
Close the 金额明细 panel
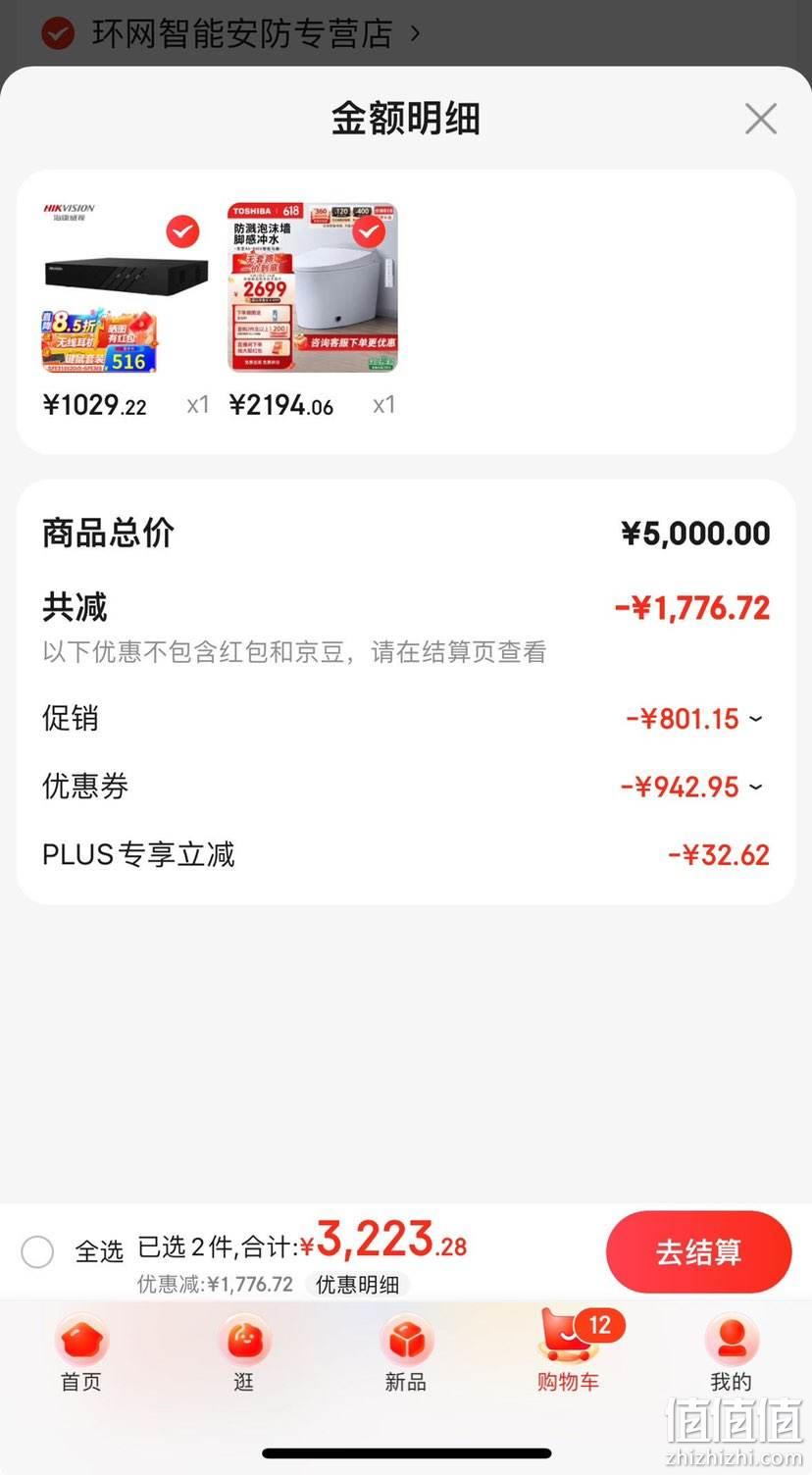(760, 120)
